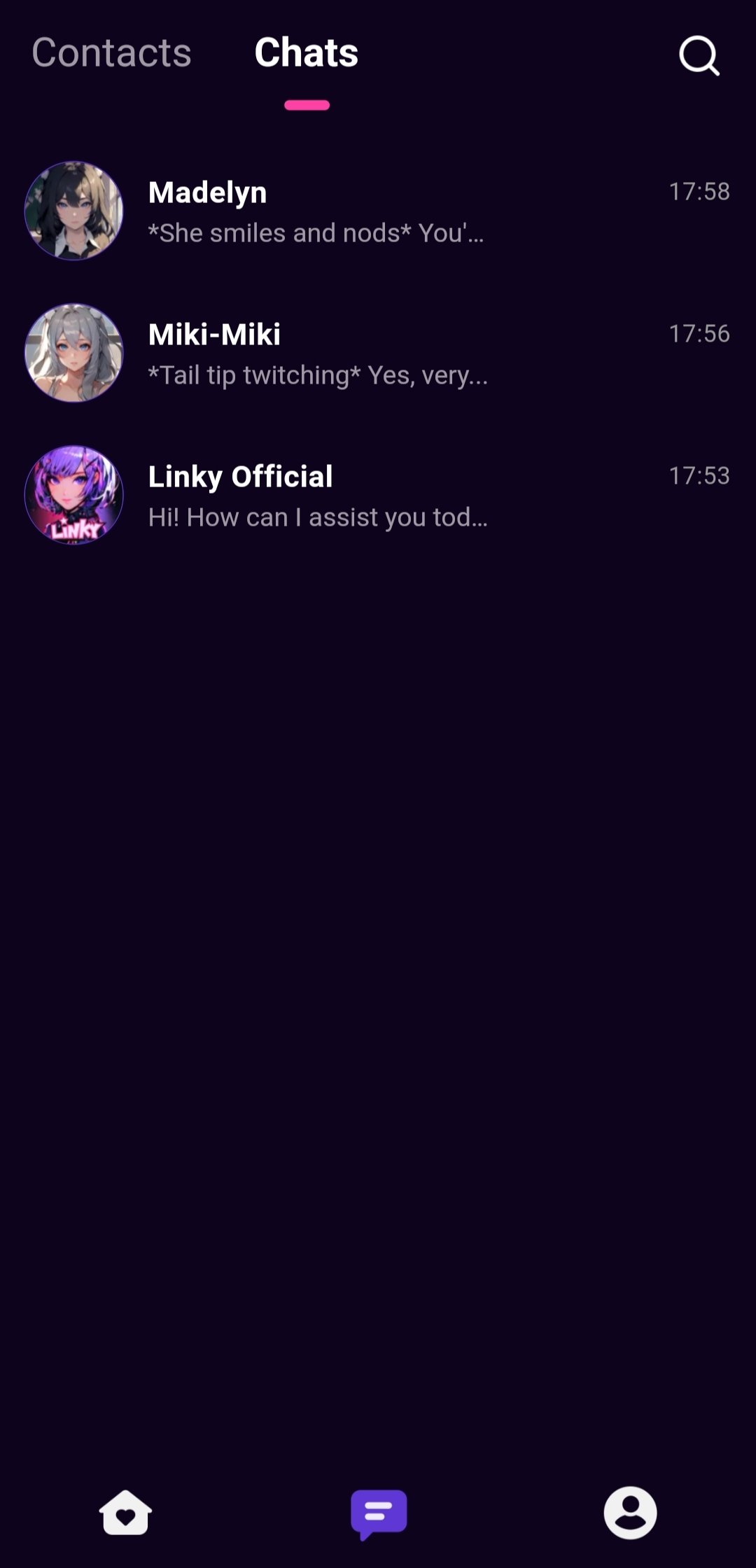Open the chat with Madelyn

(x=378, y=211)
